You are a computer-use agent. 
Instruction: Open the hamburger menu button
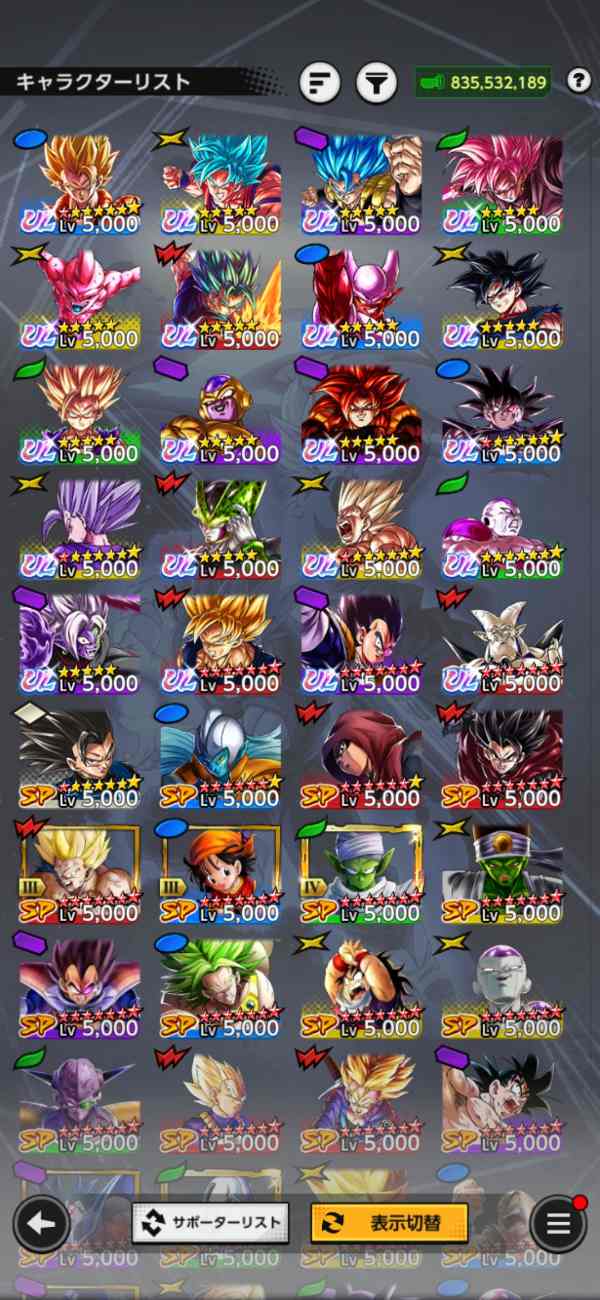tap(557, 1223)
